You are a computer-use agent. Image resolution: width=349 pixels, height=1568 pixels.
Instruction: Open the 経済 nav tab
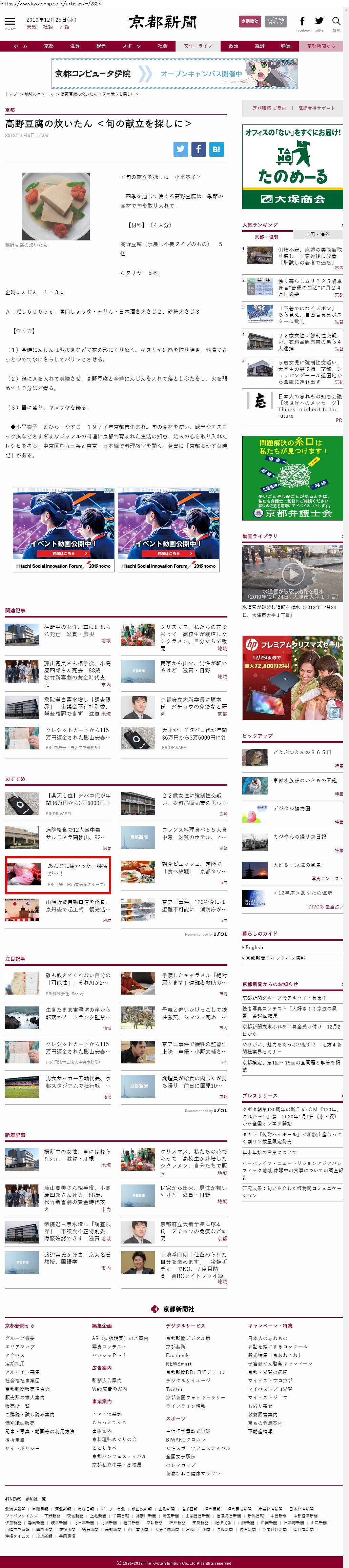point(259,46)
